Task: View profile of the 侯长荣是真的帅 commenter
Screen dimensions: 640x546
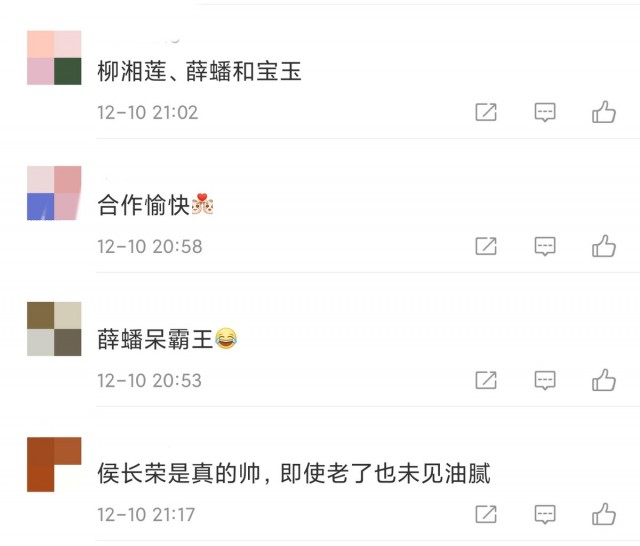Action: coord(54,463)
